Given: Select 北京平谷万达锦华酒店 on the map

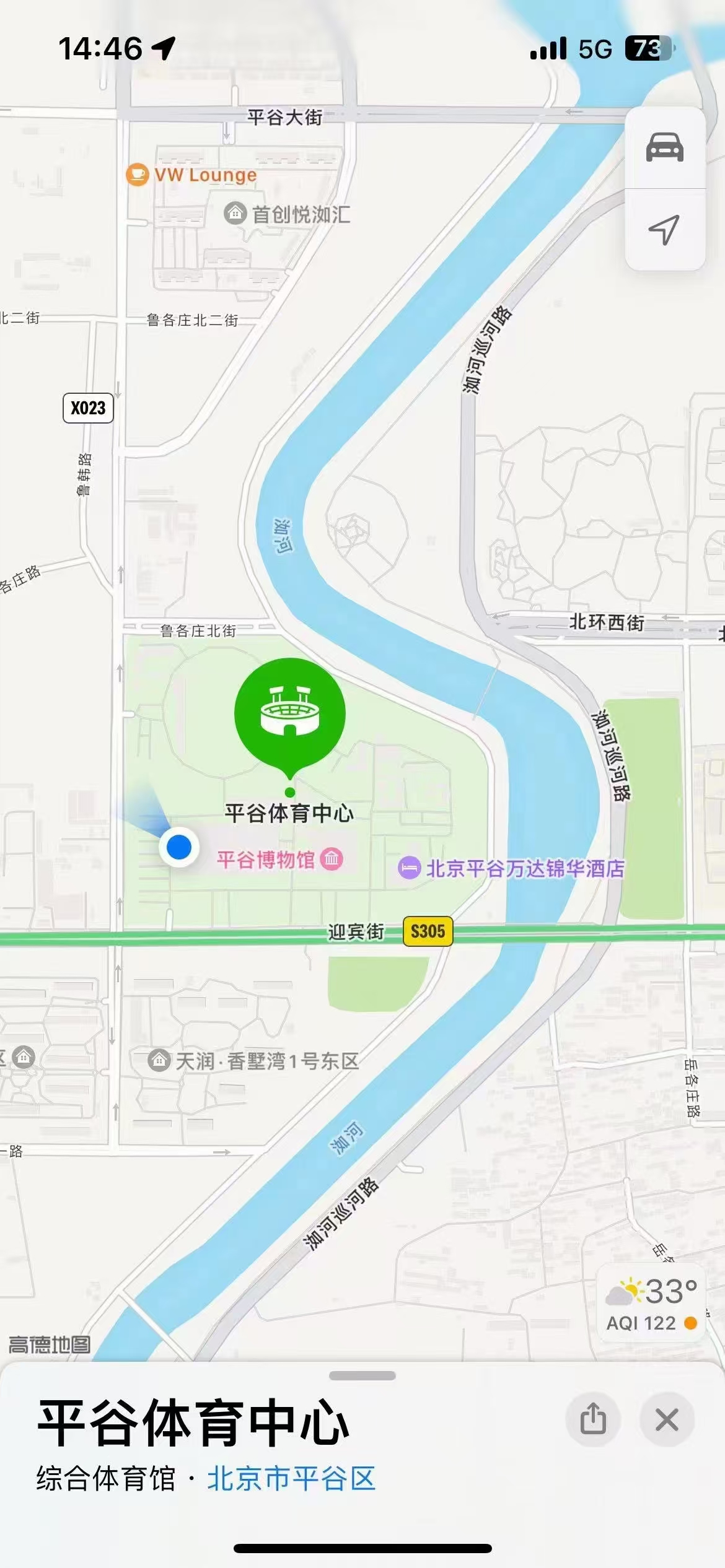Looking at the screenshot, I should [x=410, y=868].
